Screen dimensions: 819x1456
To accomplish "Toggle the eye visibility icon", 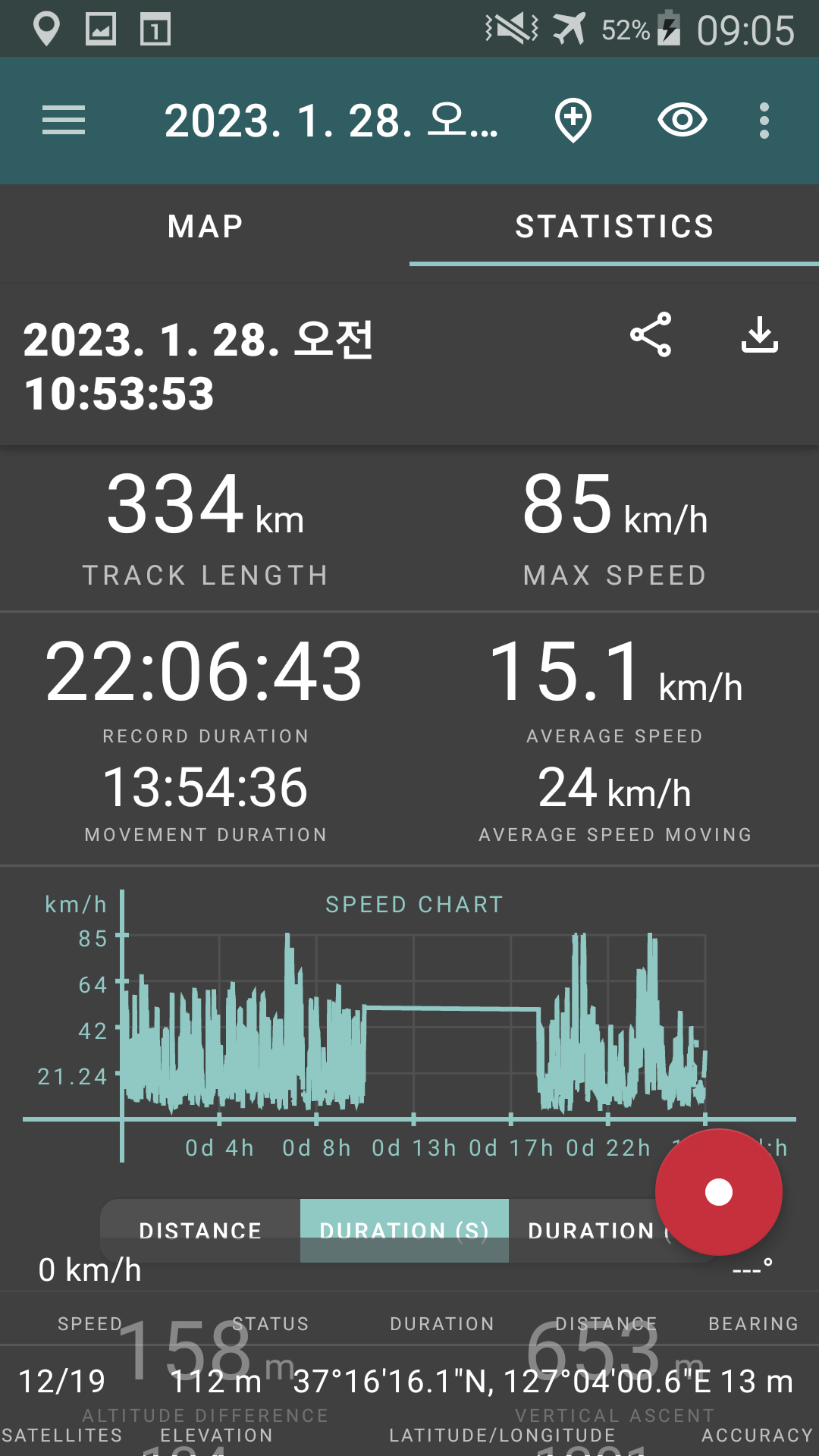I will [x=682, y=121].
